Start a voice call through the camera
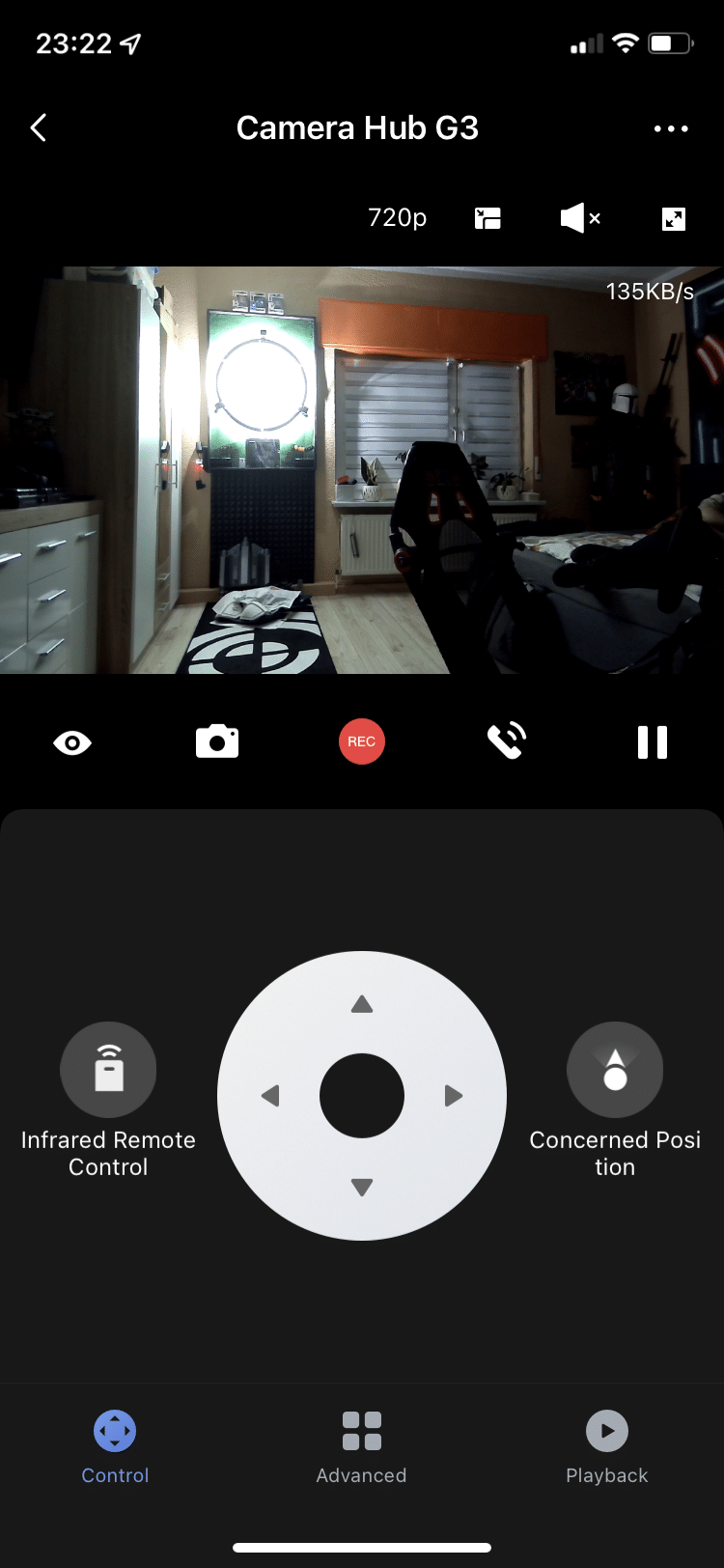 [506, 742]
